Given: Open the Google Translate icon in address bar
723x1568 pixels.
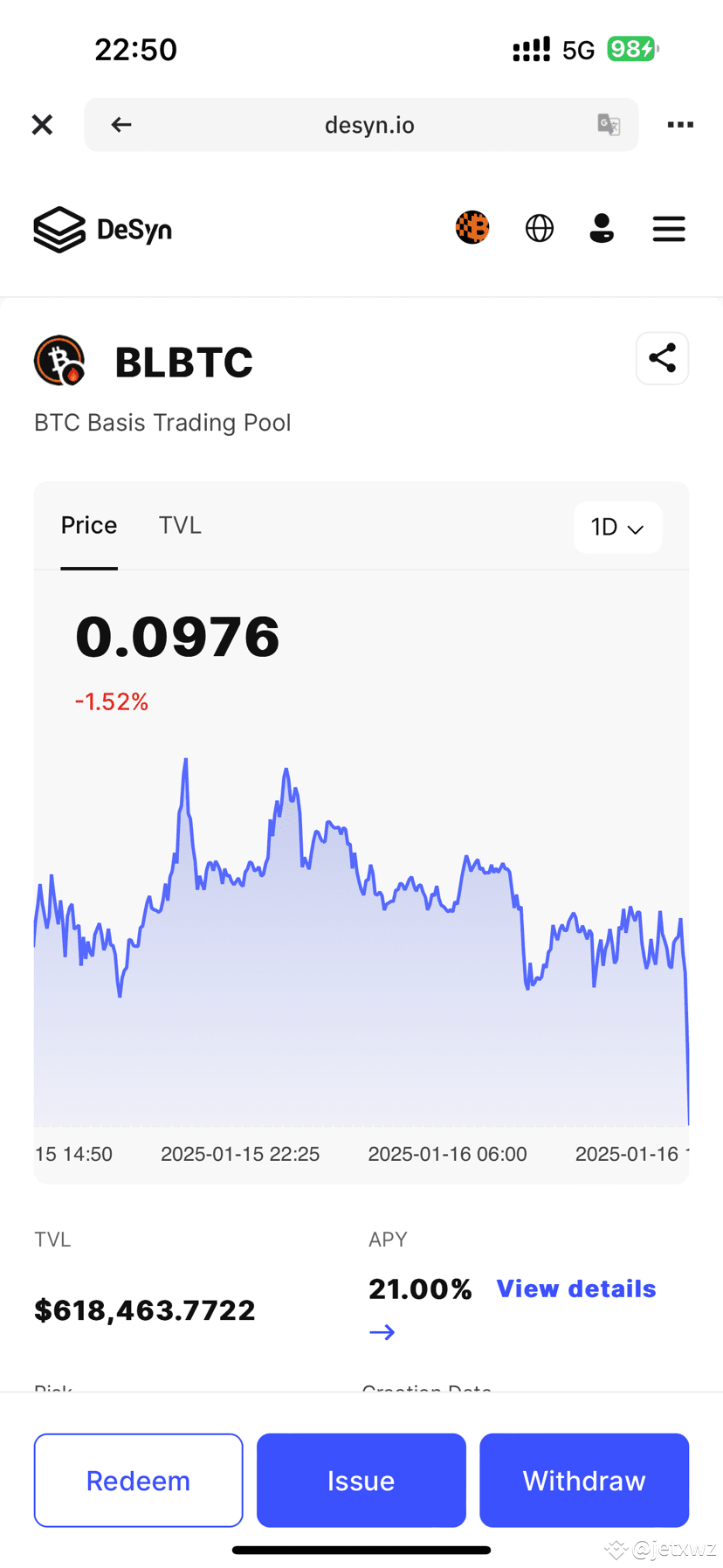Looking at the screenshot, I should click(609, 124).
